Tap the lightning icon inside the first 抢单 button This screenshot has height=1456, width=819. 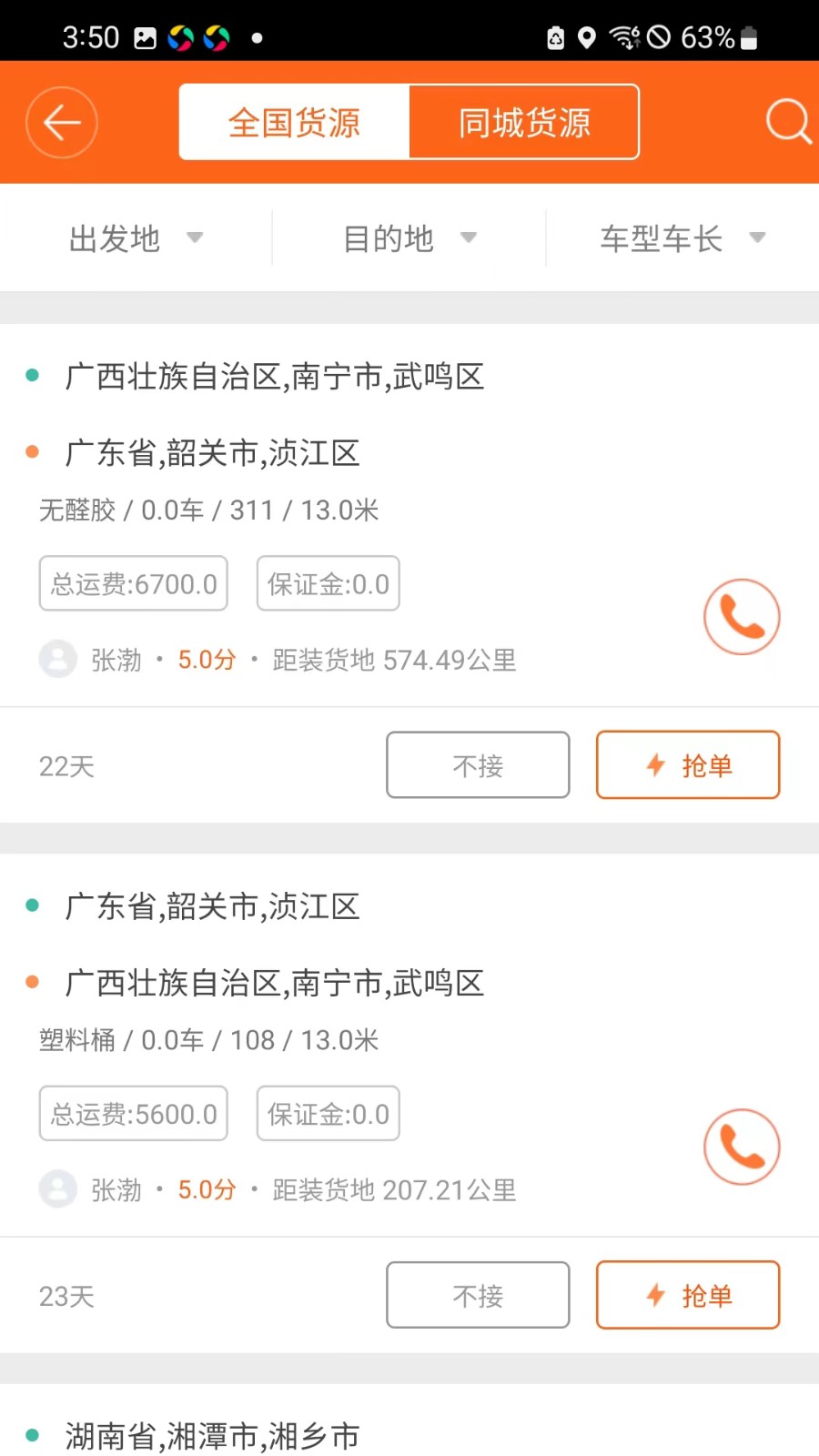pyautogui.click(x=654, y=765)
